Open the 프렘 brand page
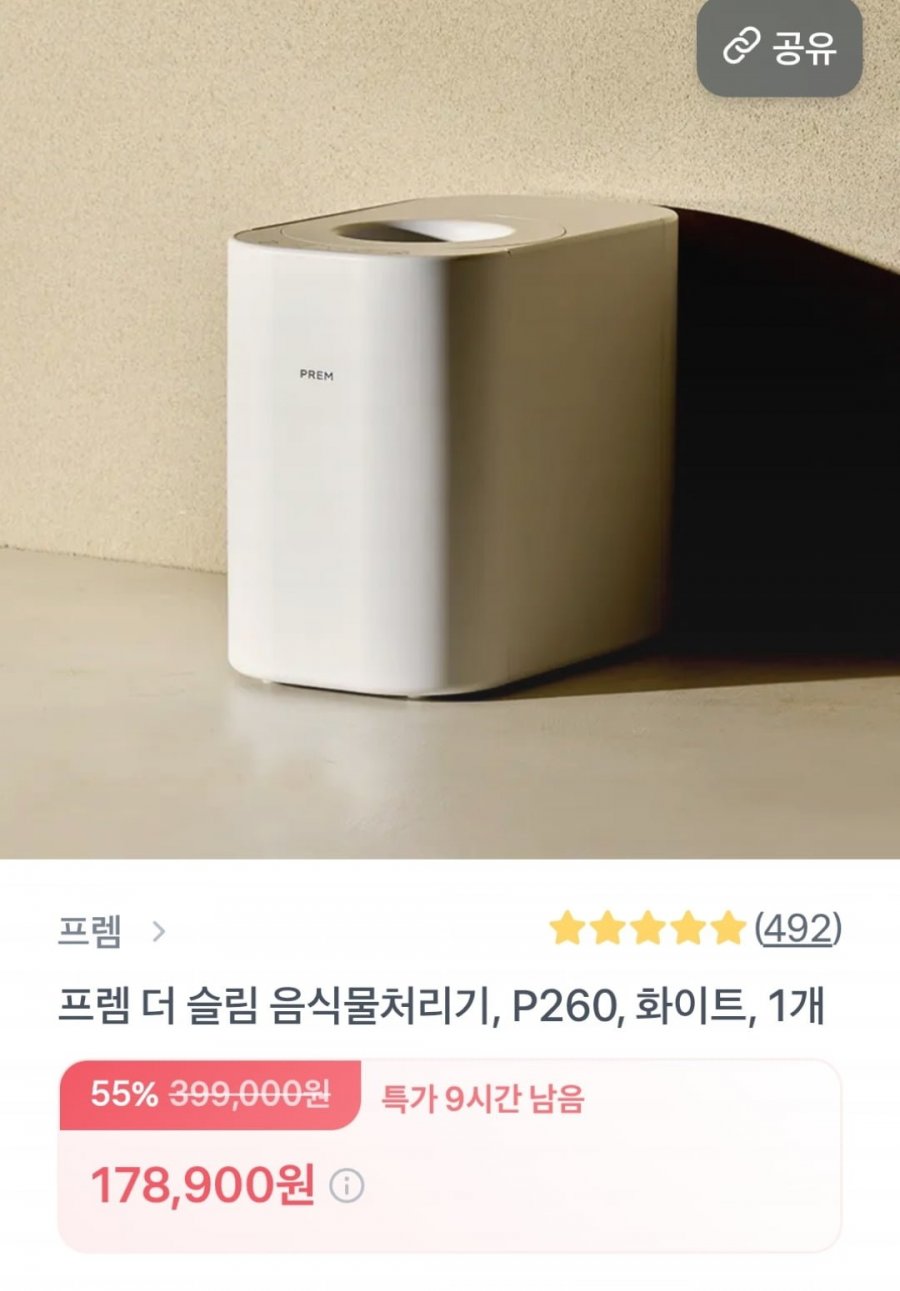The height and width of the screenshot is (1291, 900). (110, 932)
